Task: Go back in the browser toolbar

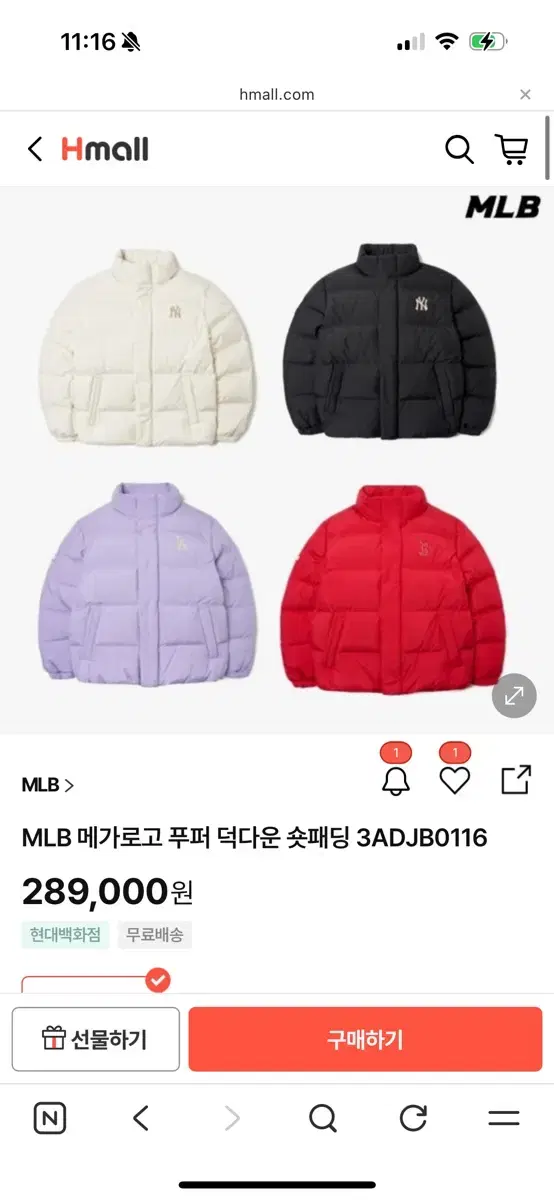Action: tap(141, 1118)
